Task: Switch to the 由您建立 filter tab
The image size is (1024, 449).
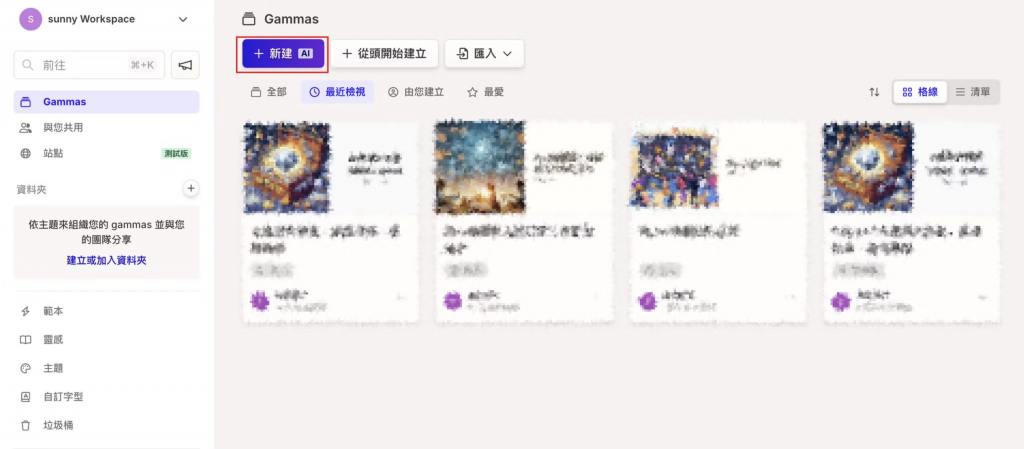Action: pyautogui.click(x=415, y=92)
